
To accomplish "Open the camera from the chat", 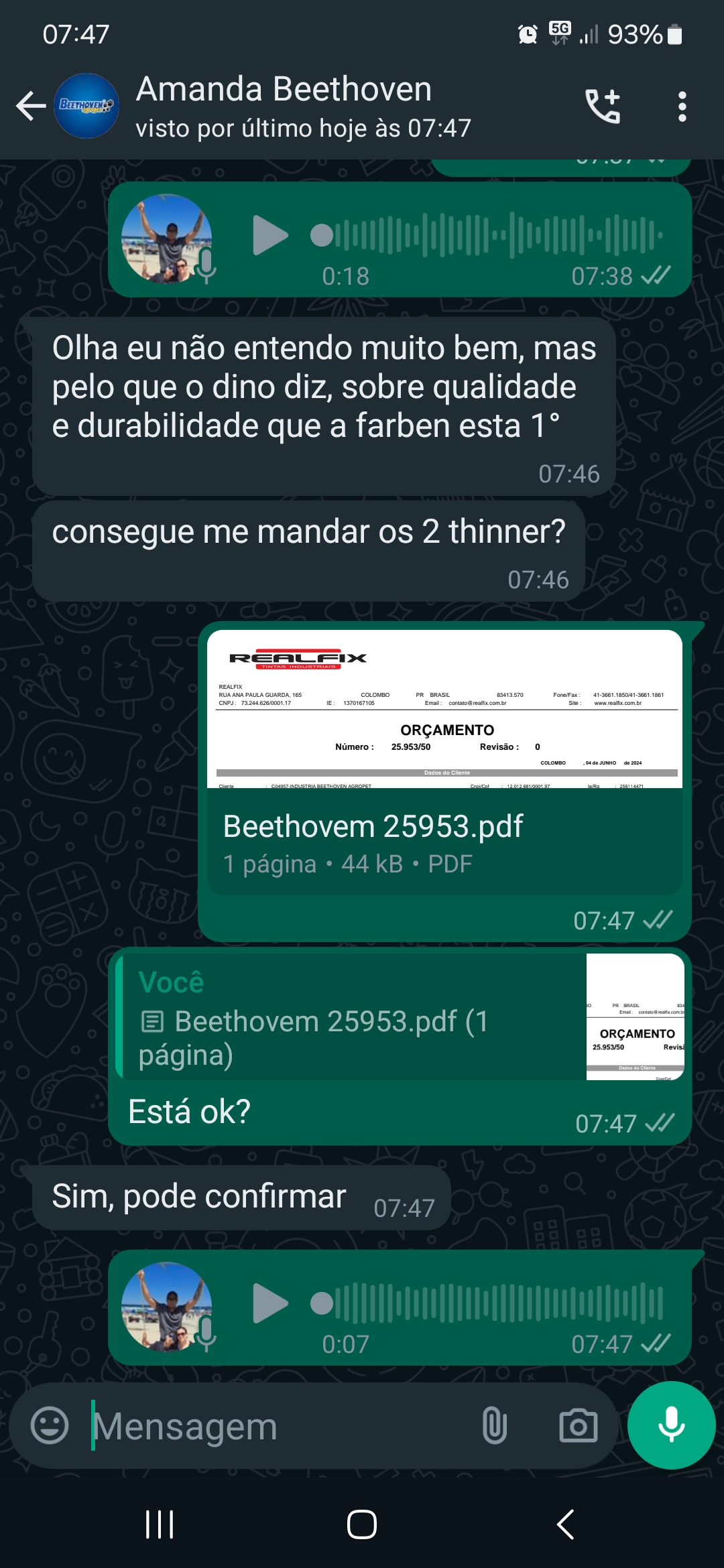I will [x=578, y=1425].
